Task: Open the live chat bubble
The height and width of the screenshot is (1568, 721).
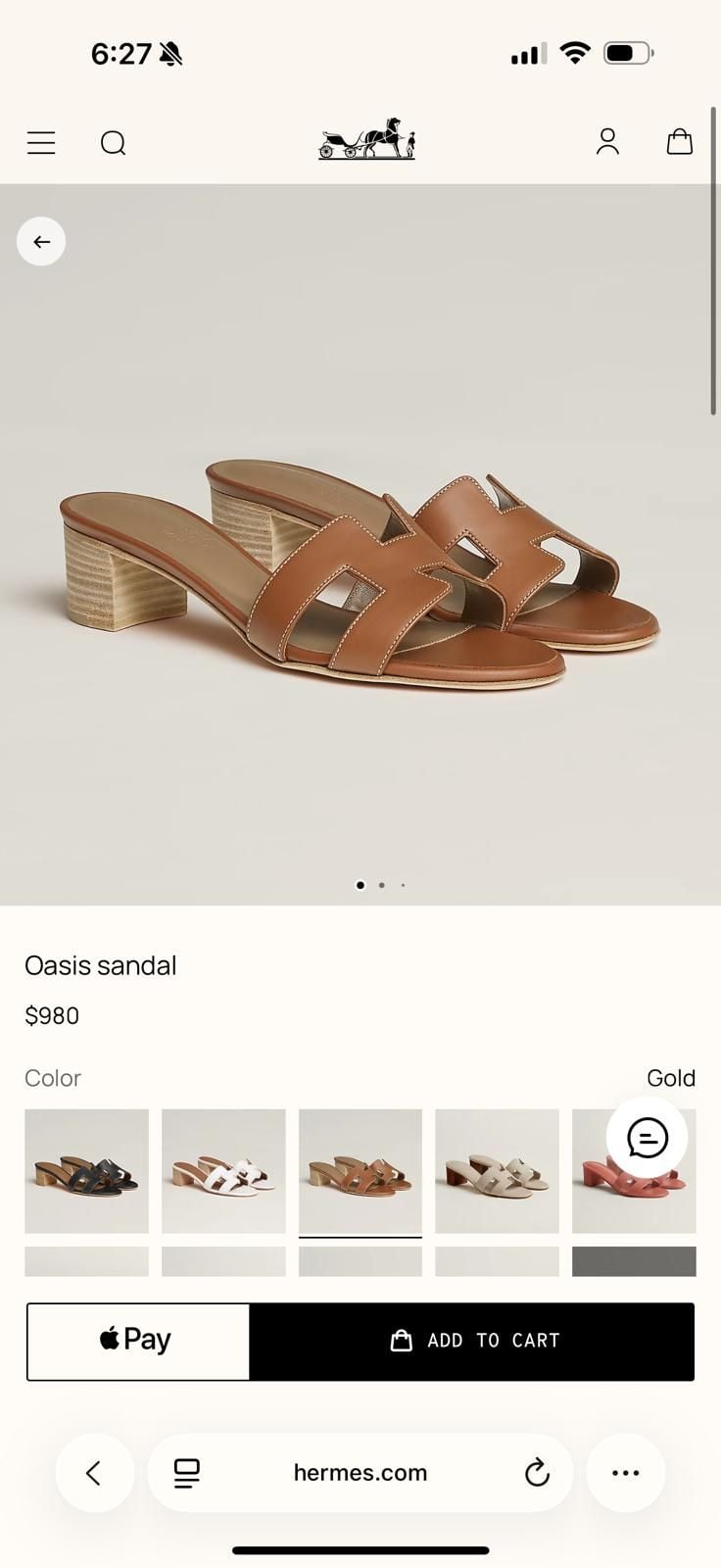Action: 647,1138
